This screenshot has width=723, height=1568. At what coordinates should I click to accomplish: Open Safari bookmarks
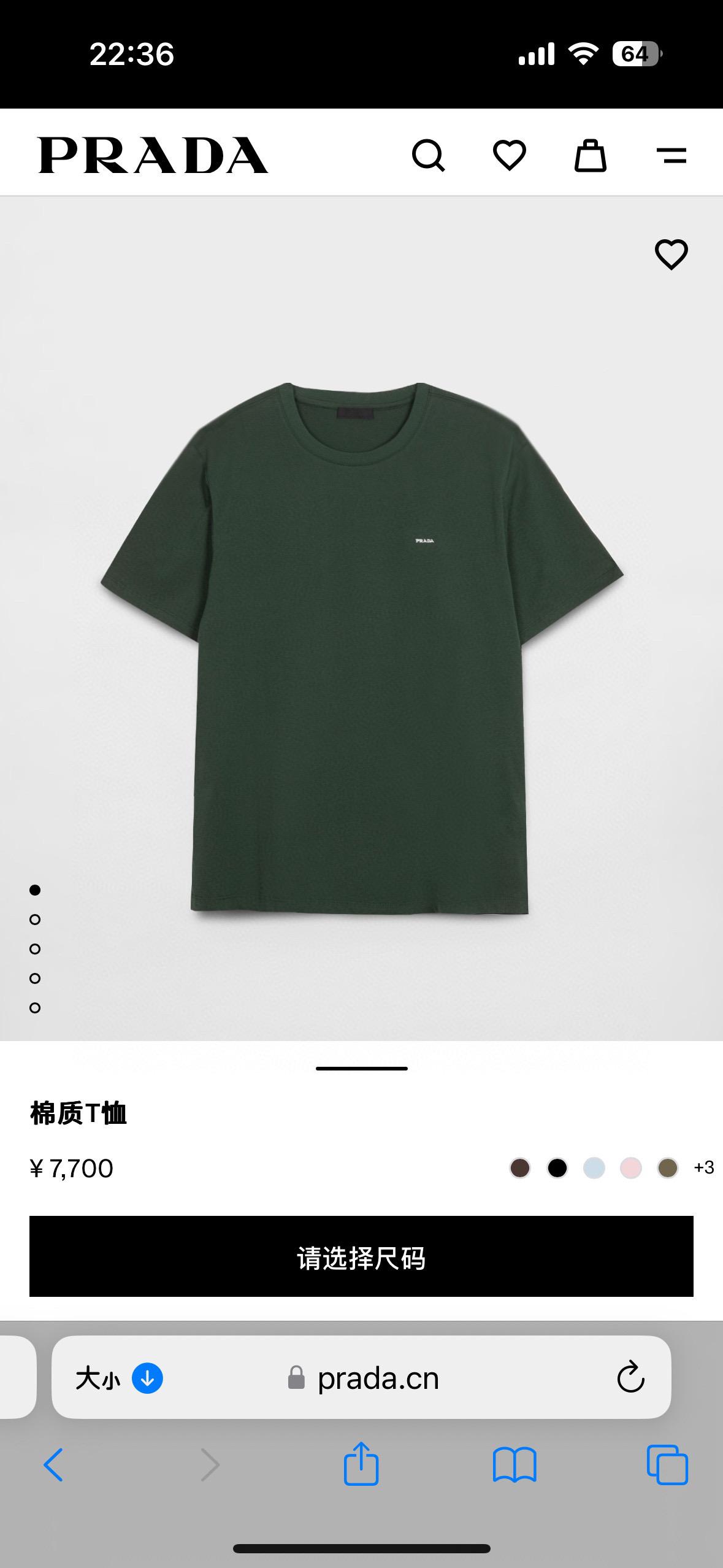515,1465
